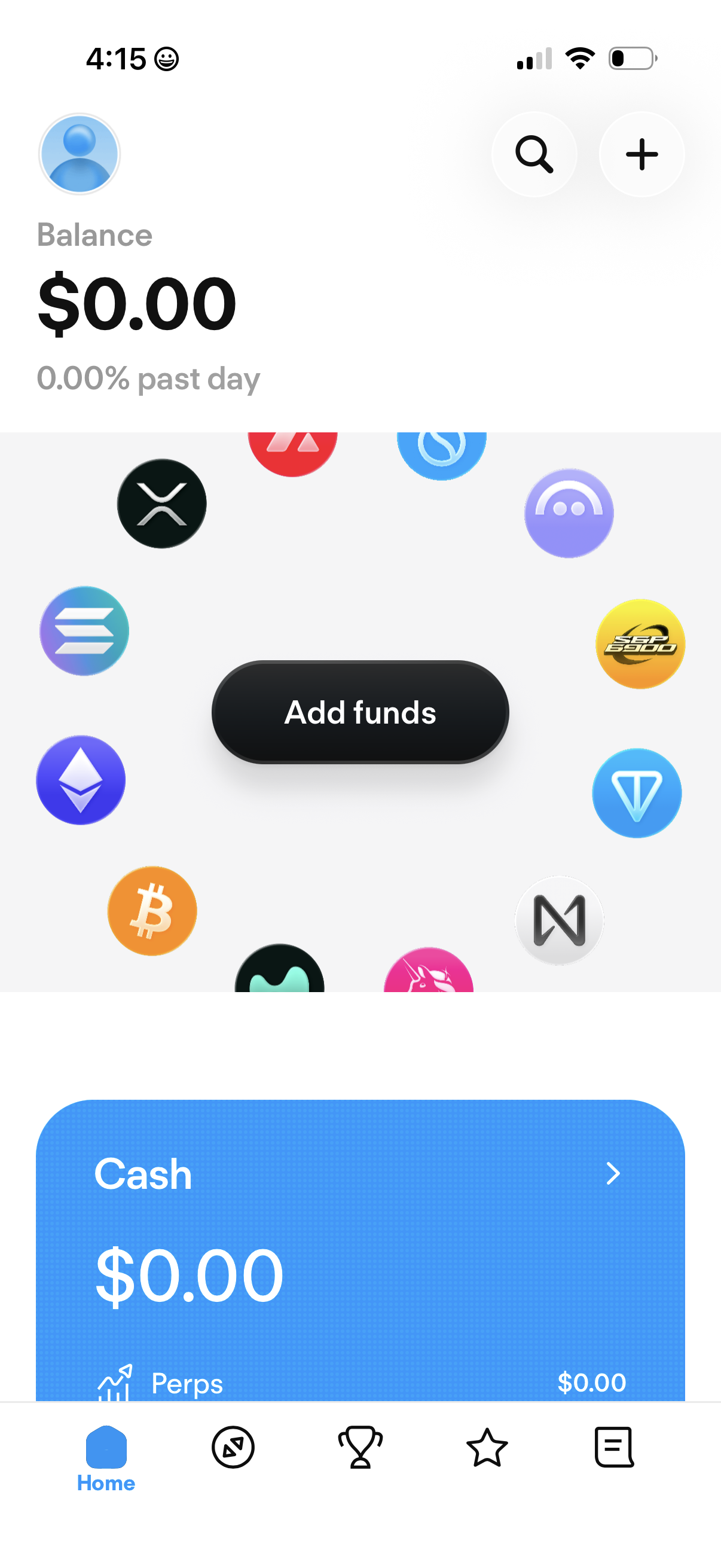Open the search icon
The image size is (721, 1568).
point(534,154)
